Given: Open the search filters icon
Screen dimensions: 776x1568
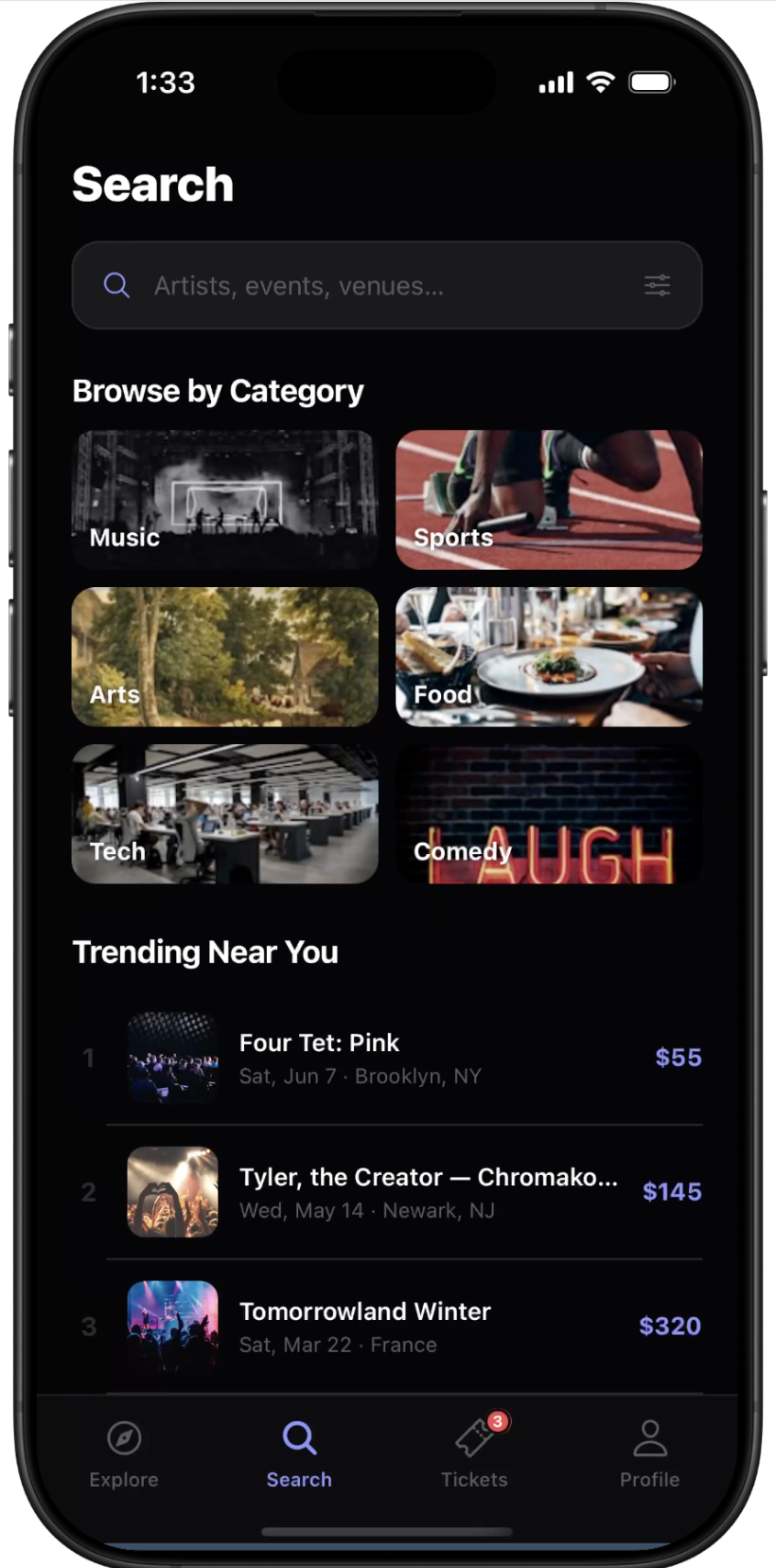Looking at the screenshot, I should [x=657, y=285].
